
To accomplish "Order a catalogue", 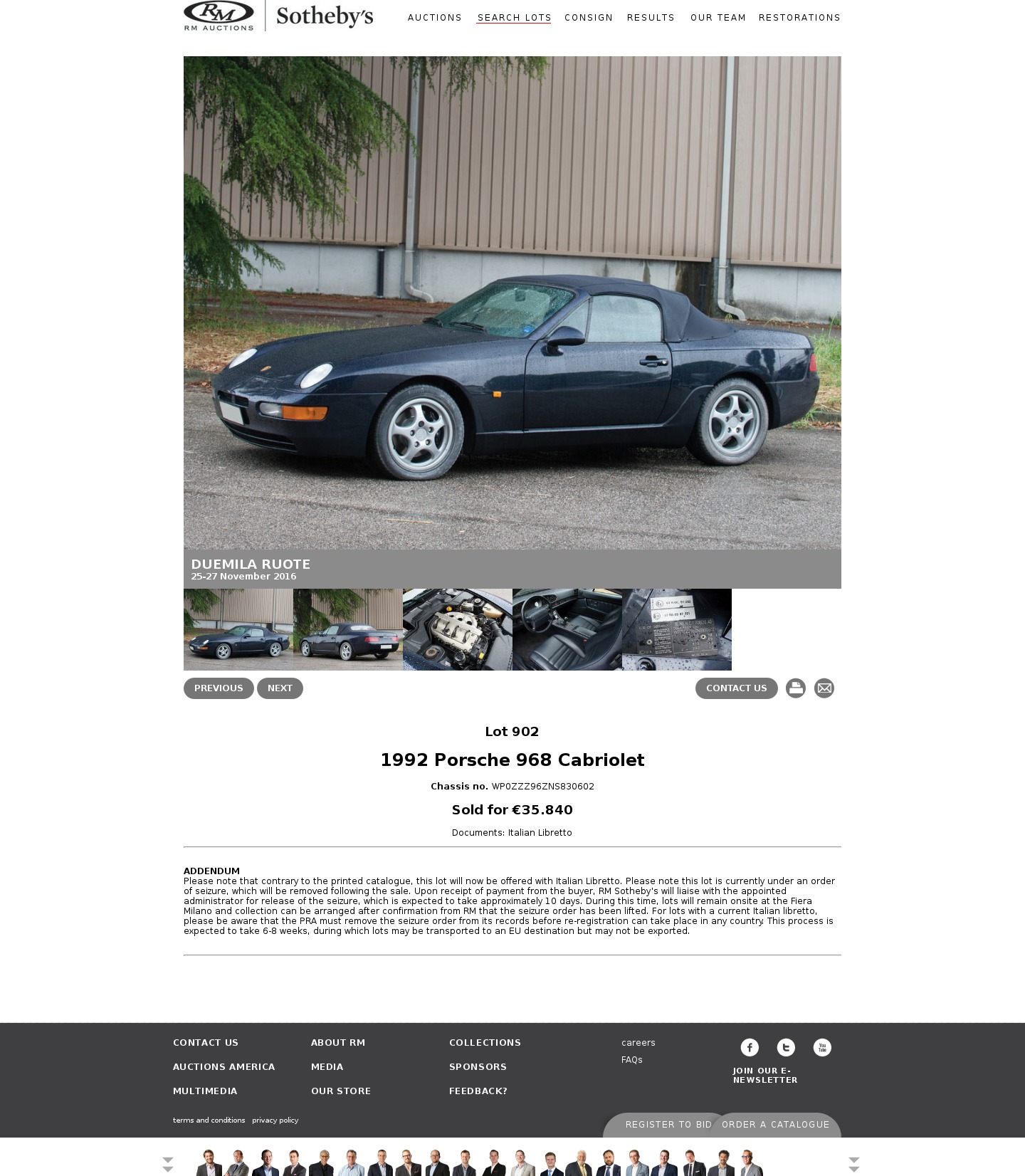I will pyautogui.click(x=775, y=1125).
